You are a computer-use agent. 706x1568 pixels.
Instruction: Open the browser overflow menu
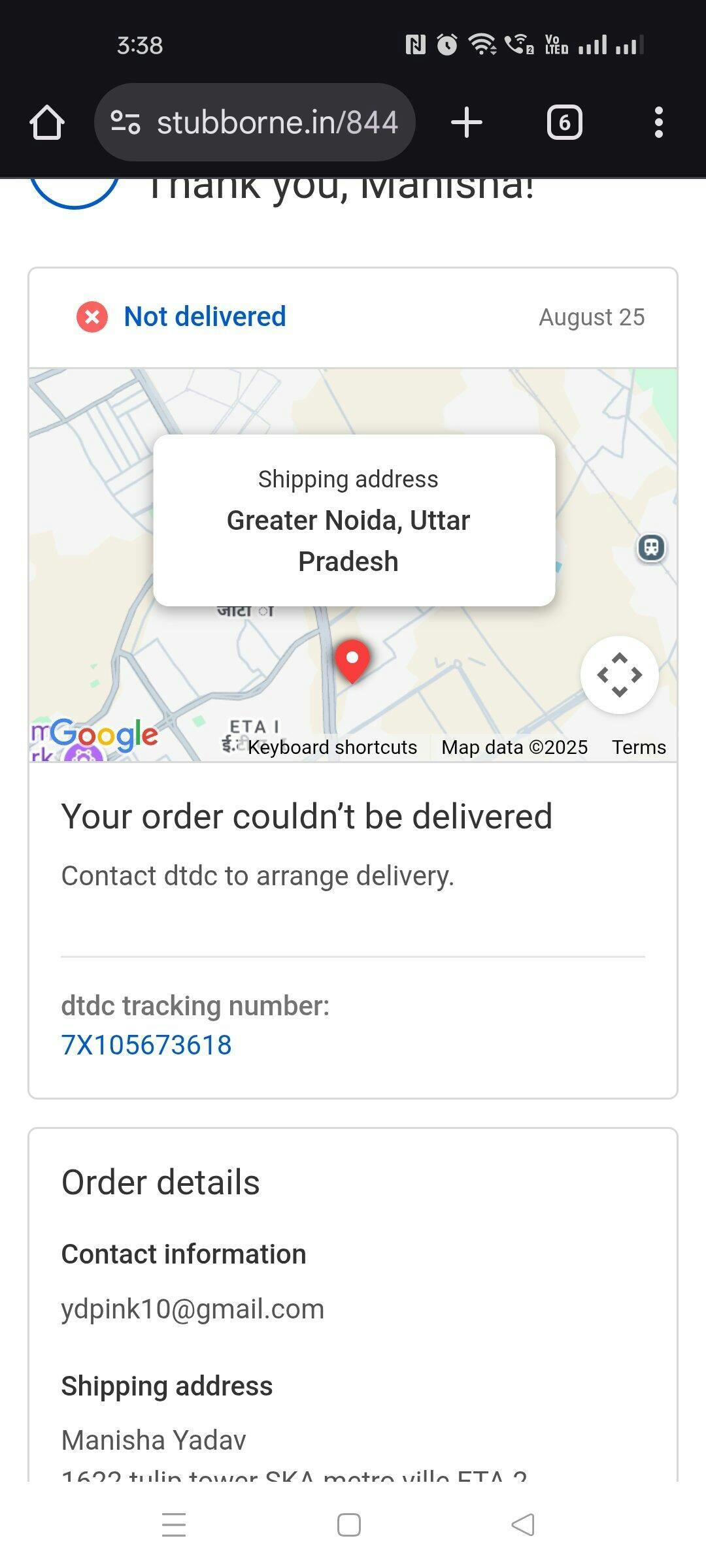coord(658,123)
